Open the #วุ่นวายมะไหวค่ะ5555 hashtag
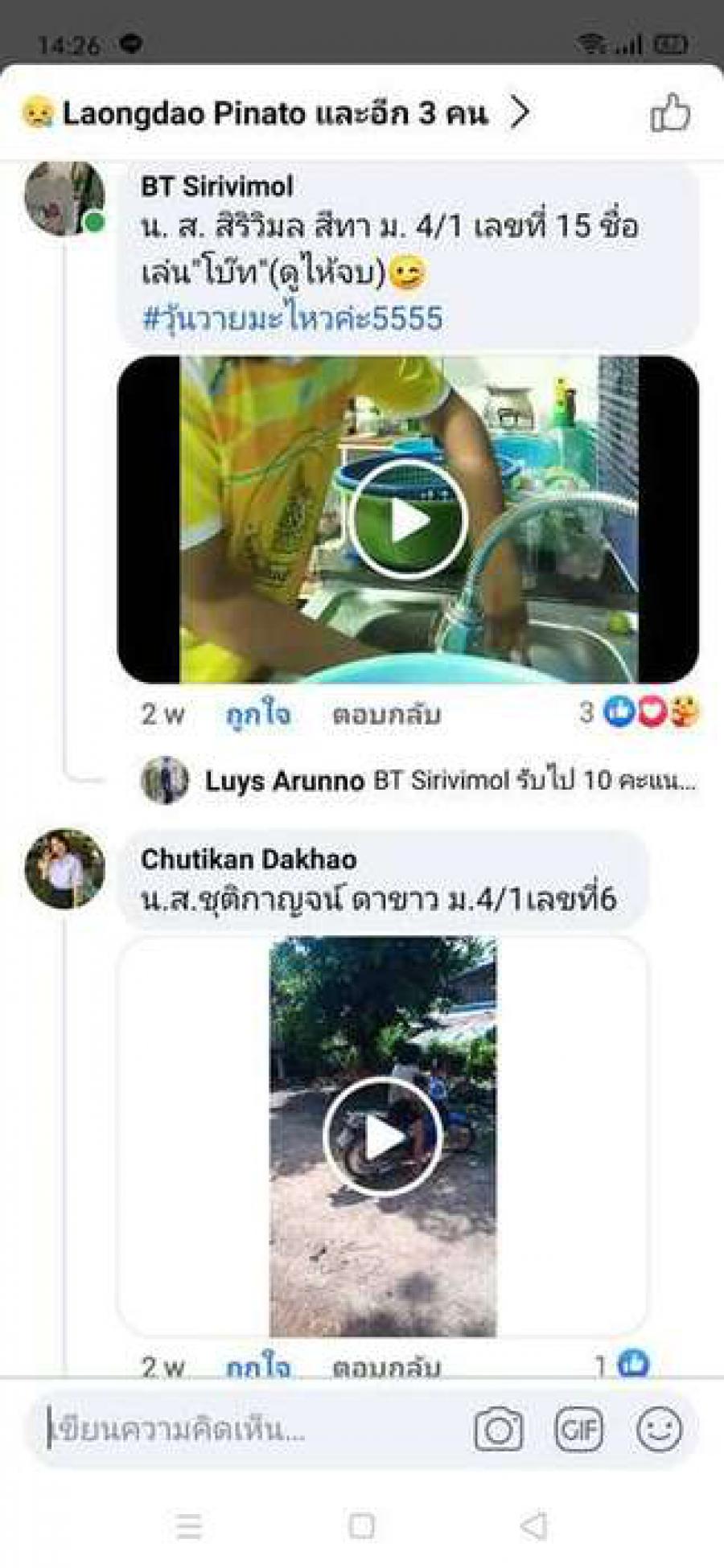The height and width of the screenshot is (1568, 724). pyautogui.click(x=292, y=318)
